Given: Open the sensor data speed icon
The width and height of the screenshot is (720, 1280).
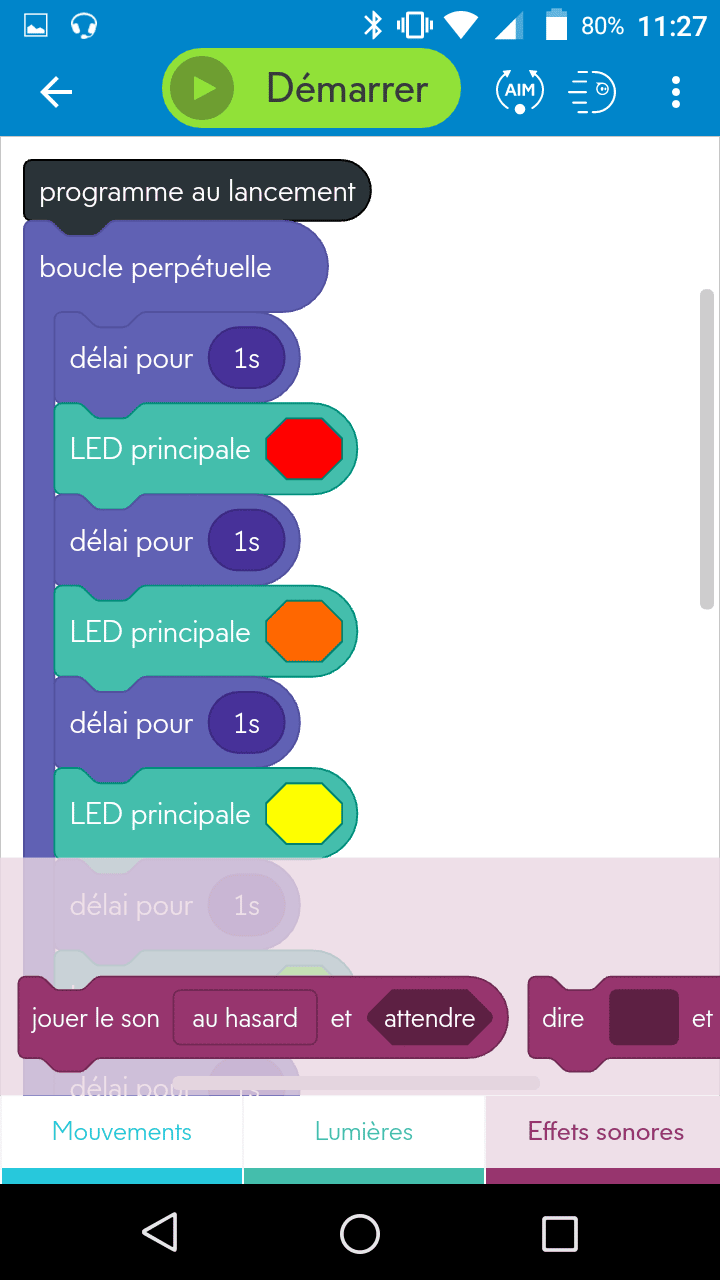Looking at the screenshot, I should click(592, 91).
